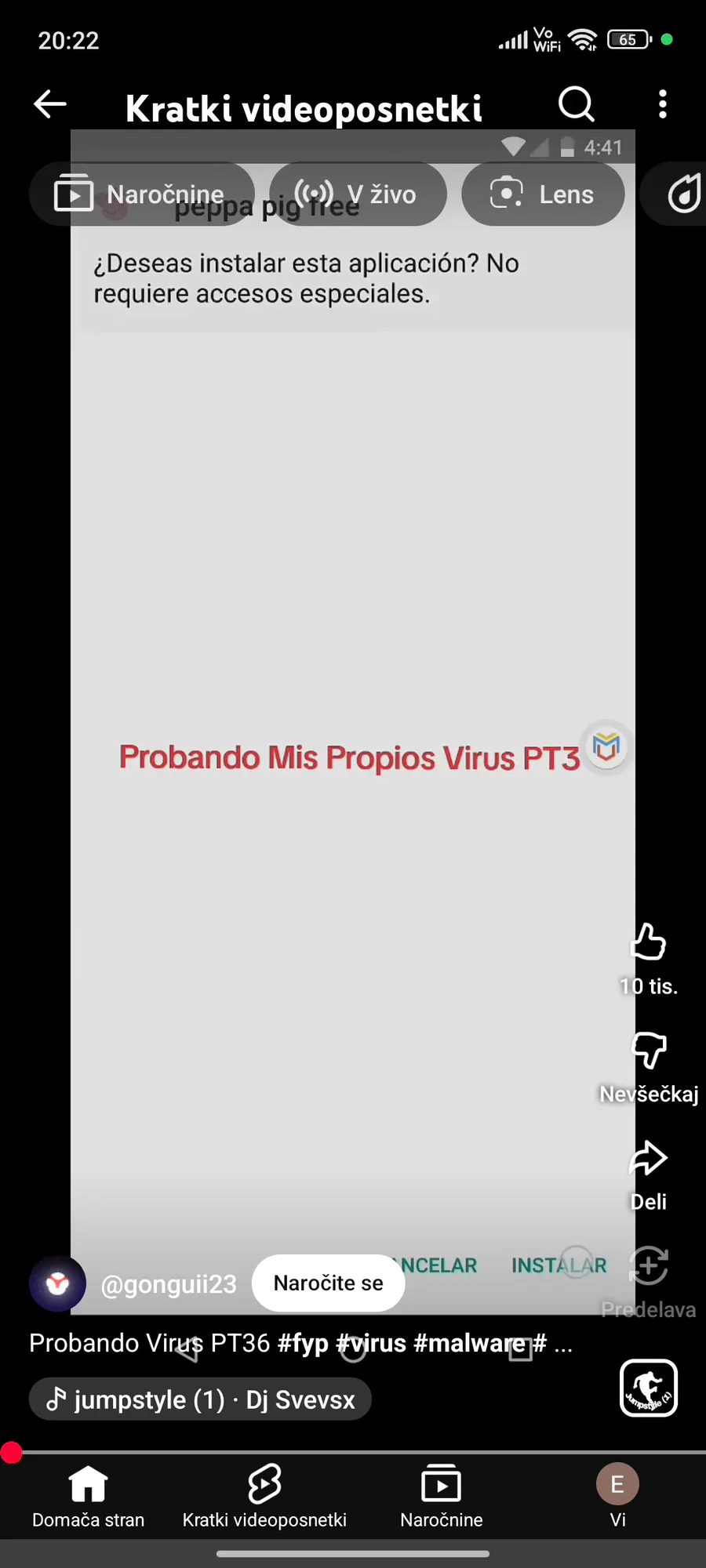Switch to Kratki videoposnetki tab
This screenshot has height=1568, width=706.
tap(264, 1496)
